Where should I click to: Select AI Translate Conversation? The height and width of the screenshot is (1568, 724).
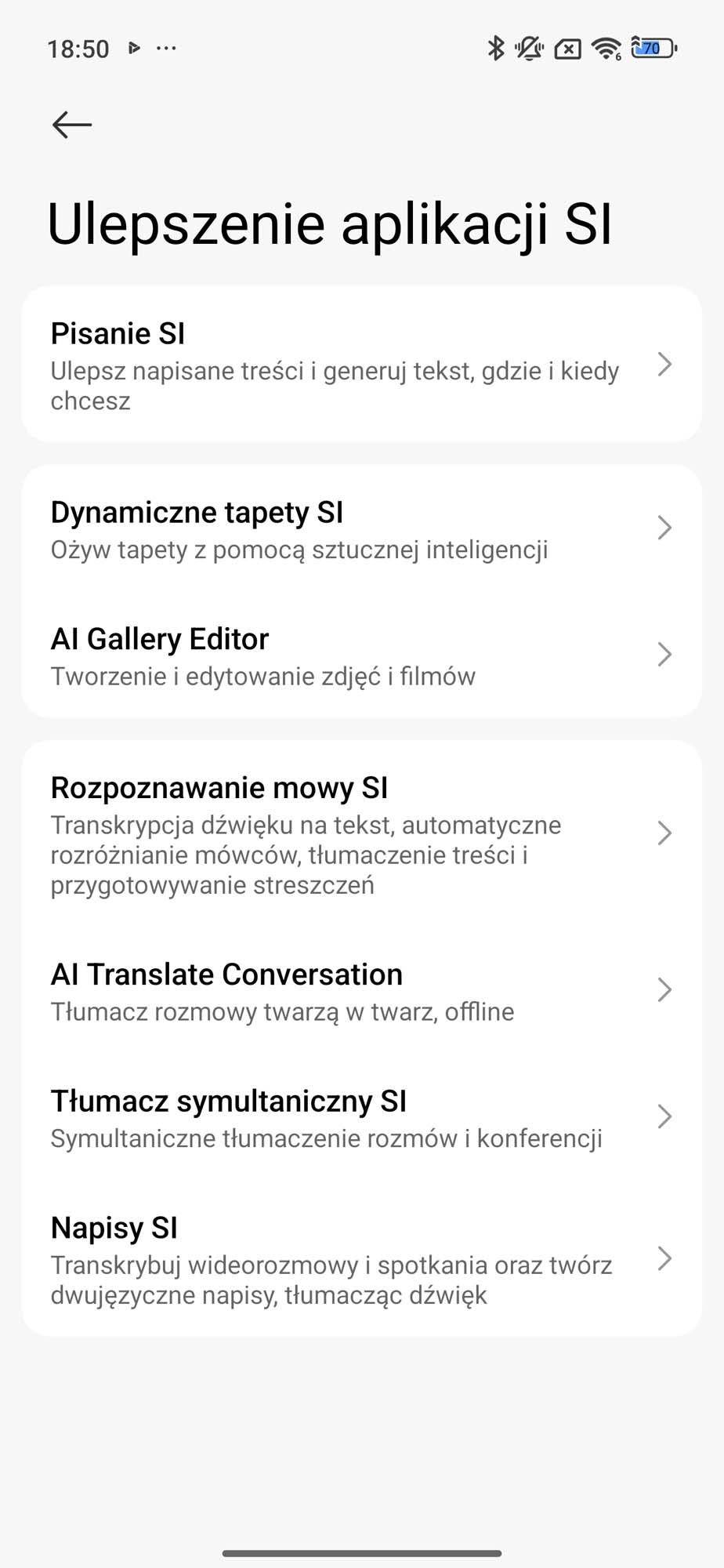(361, 990)
